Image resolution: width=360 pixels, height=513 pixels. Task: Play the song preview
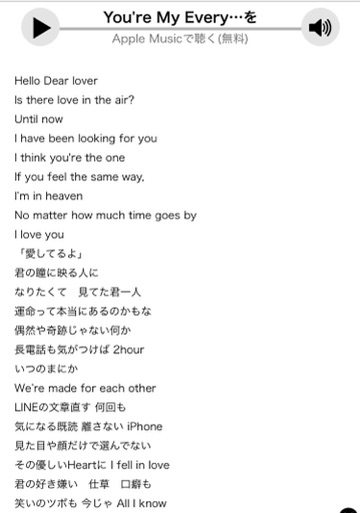point(40,27)
